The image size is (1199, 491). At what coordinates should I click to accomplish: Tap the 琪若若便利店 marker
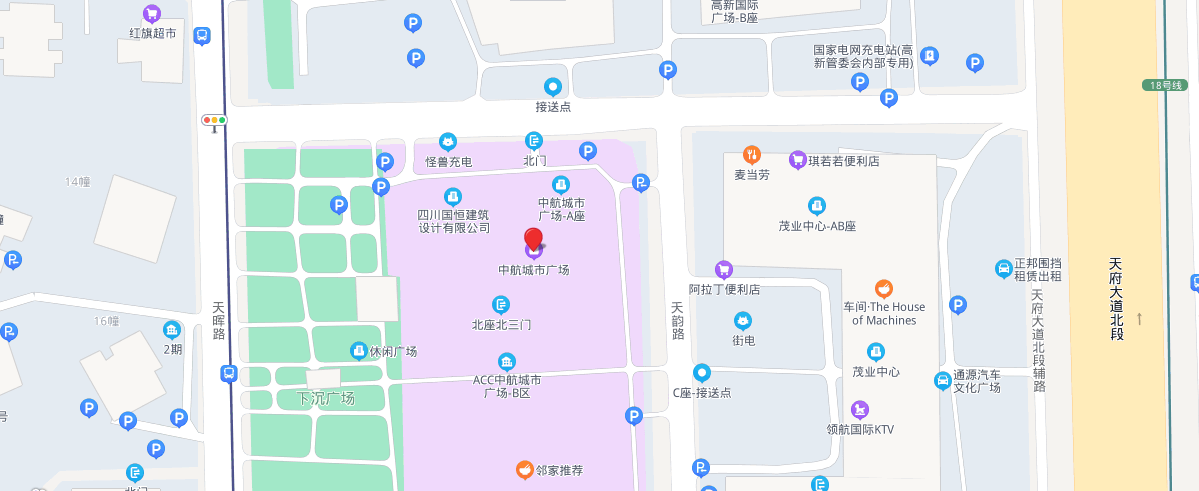coord(797,160)
